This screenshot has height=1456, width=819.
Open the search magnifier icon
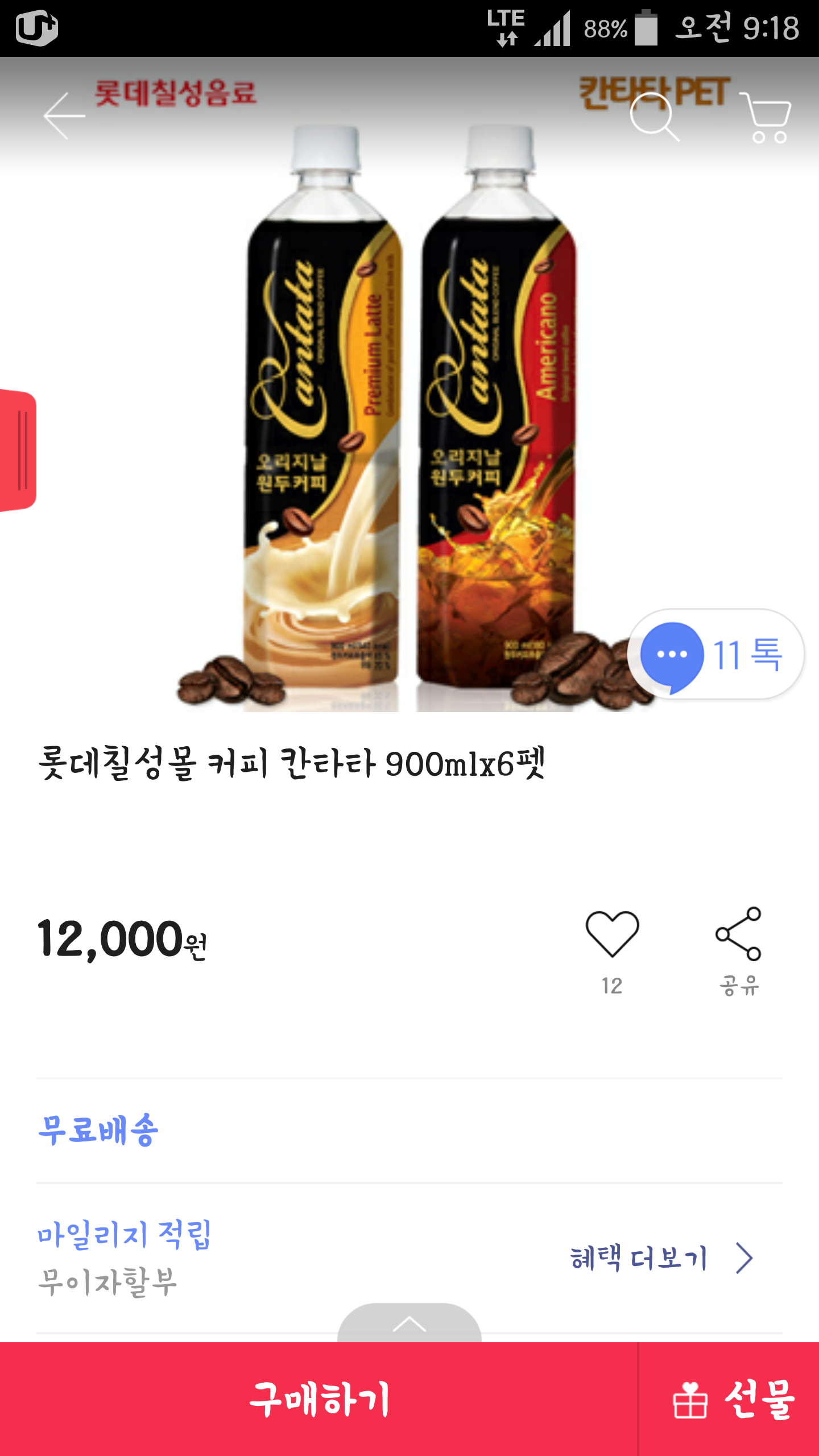tap(654, 117)
